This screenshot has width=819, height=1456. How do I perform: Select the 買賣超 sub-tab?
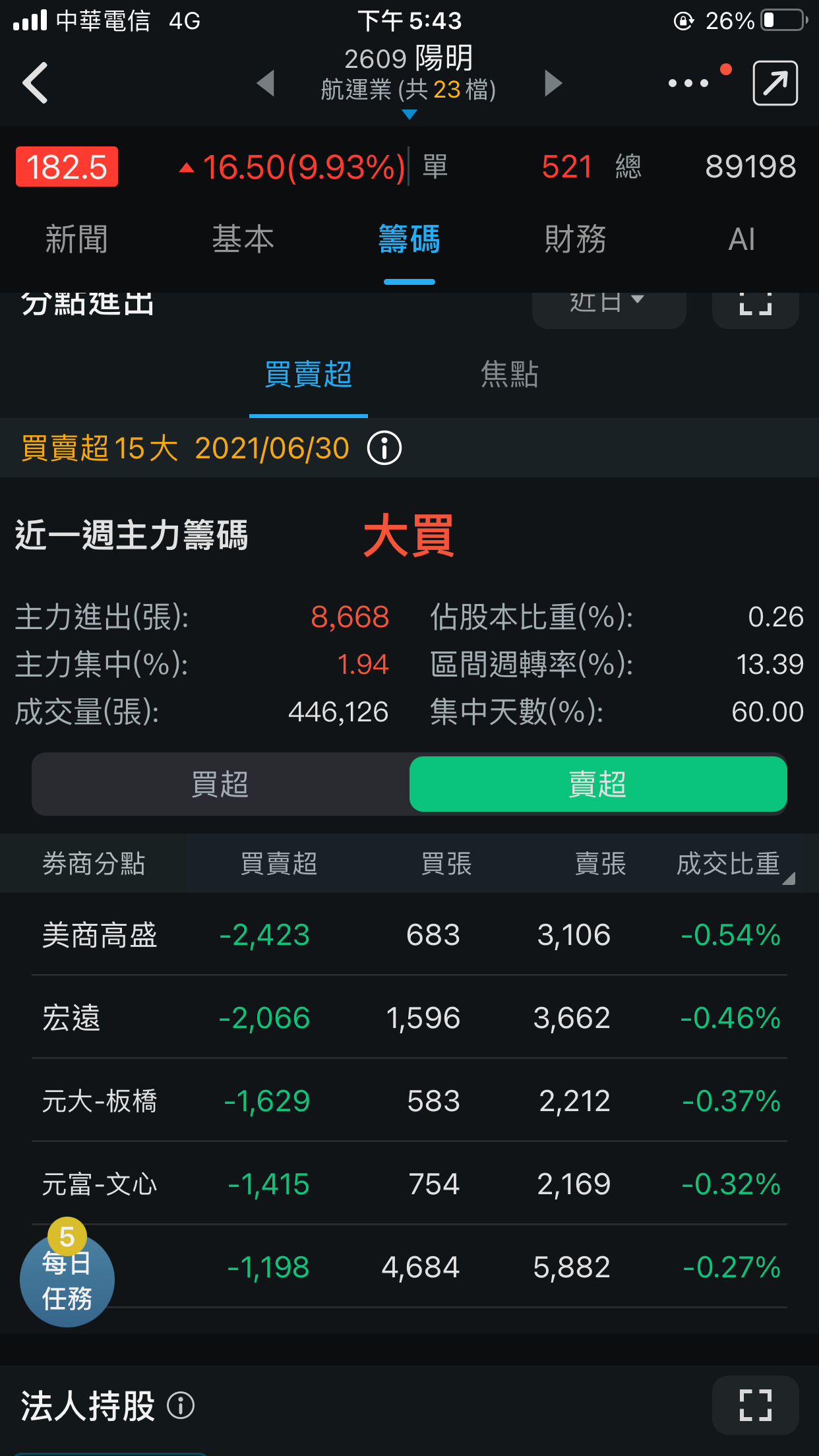[308, 375]
